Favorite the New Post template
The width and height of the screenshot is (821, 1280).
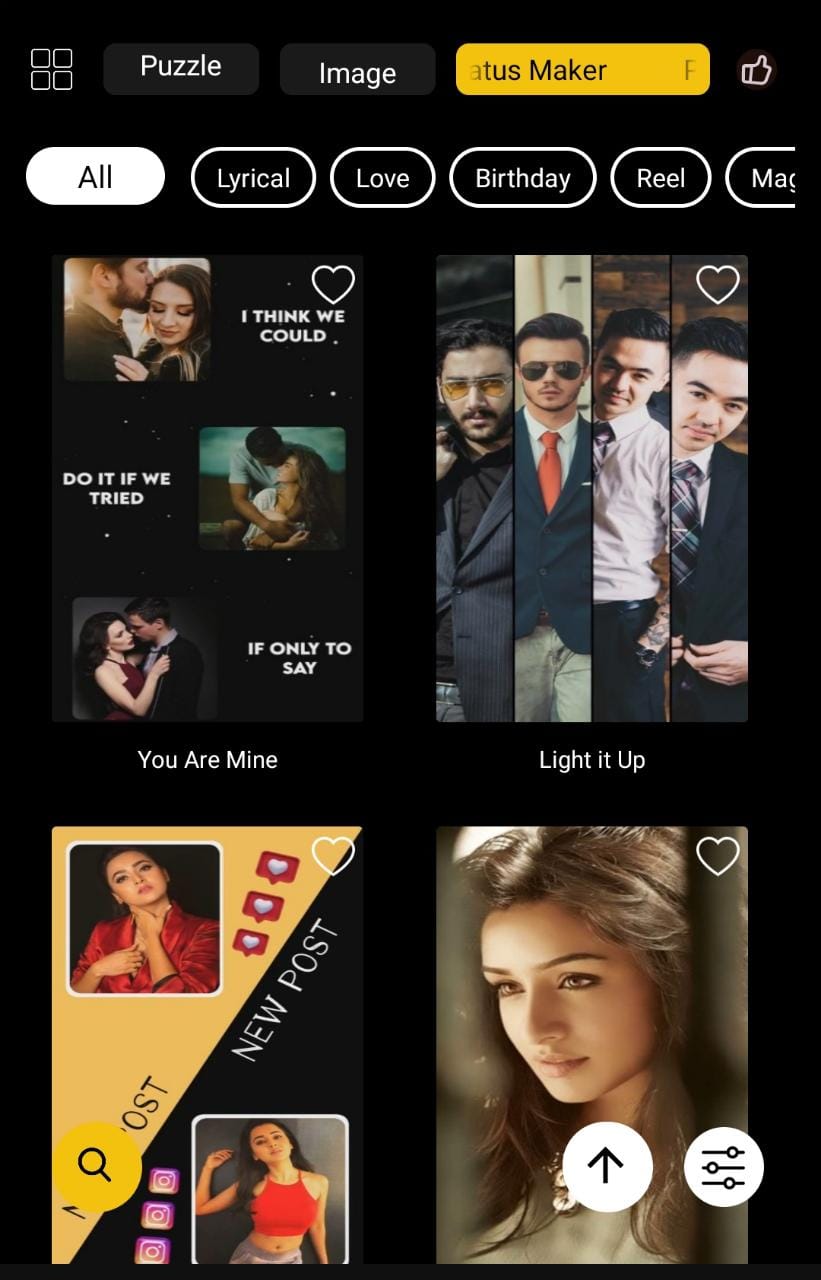[333, 856]
